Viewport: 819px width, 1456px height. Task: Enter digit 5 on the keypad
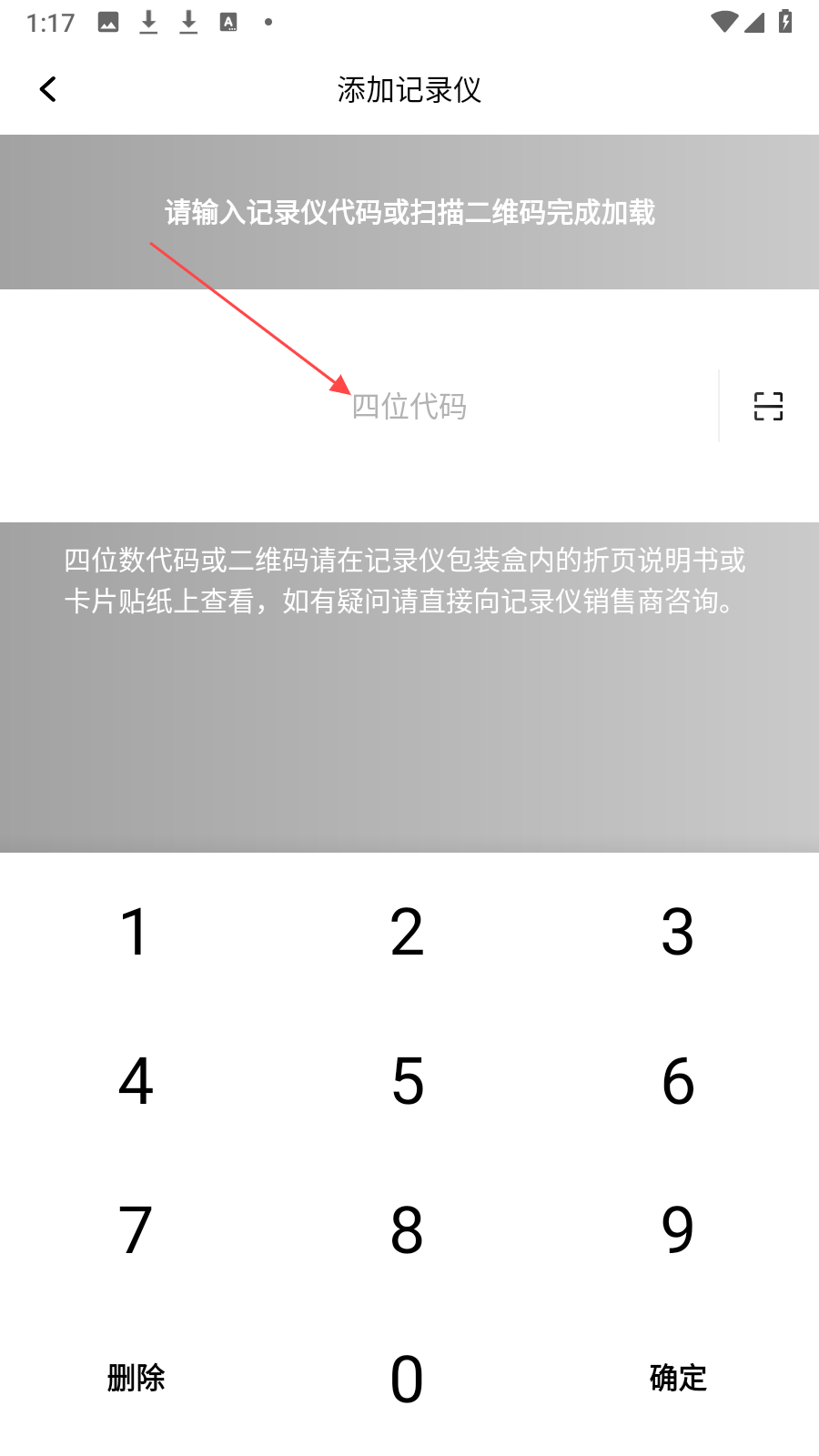[407, 1081]
